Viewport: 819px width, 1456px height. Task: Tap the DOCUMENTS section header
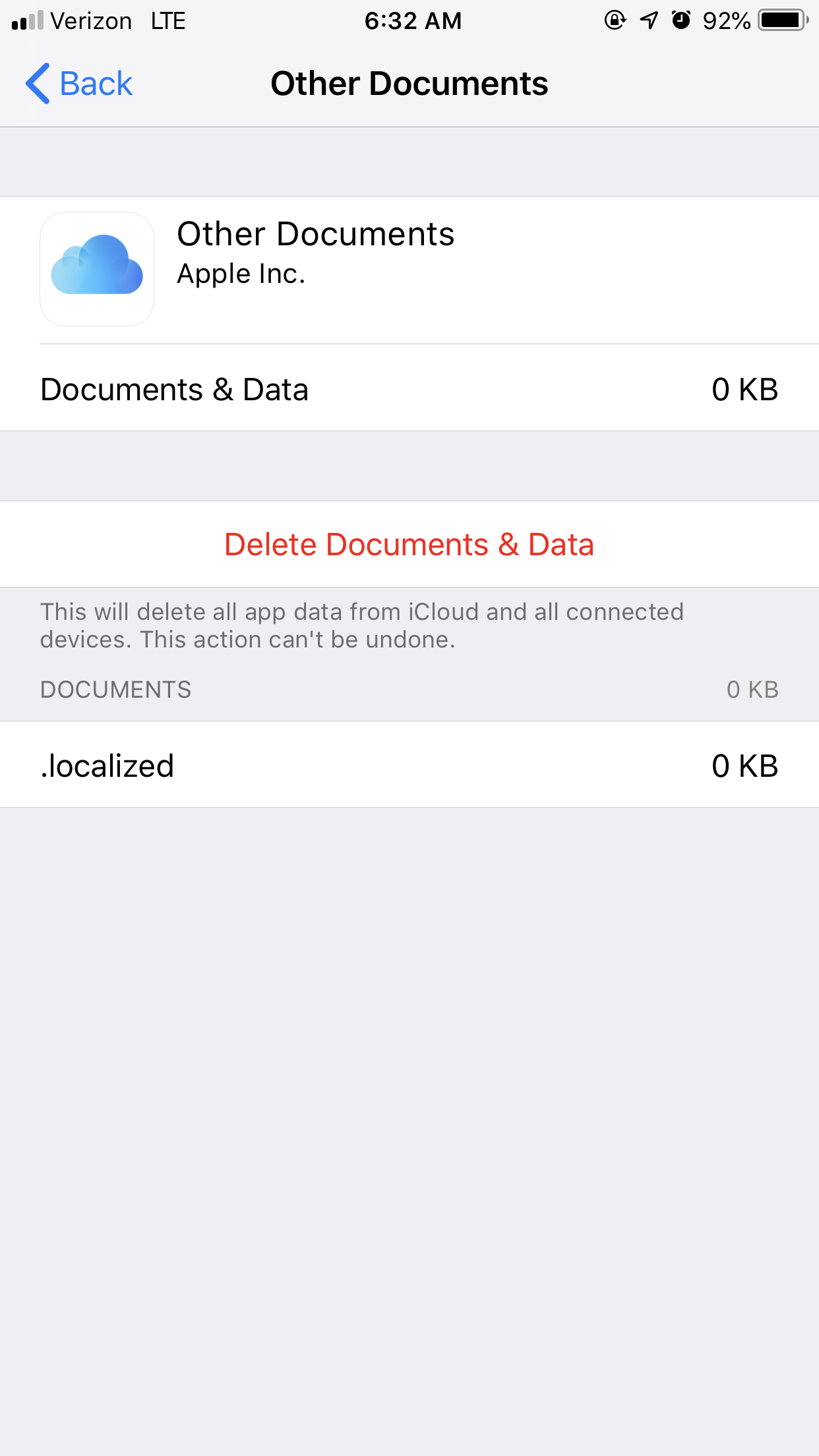click(x=116, y=690)
